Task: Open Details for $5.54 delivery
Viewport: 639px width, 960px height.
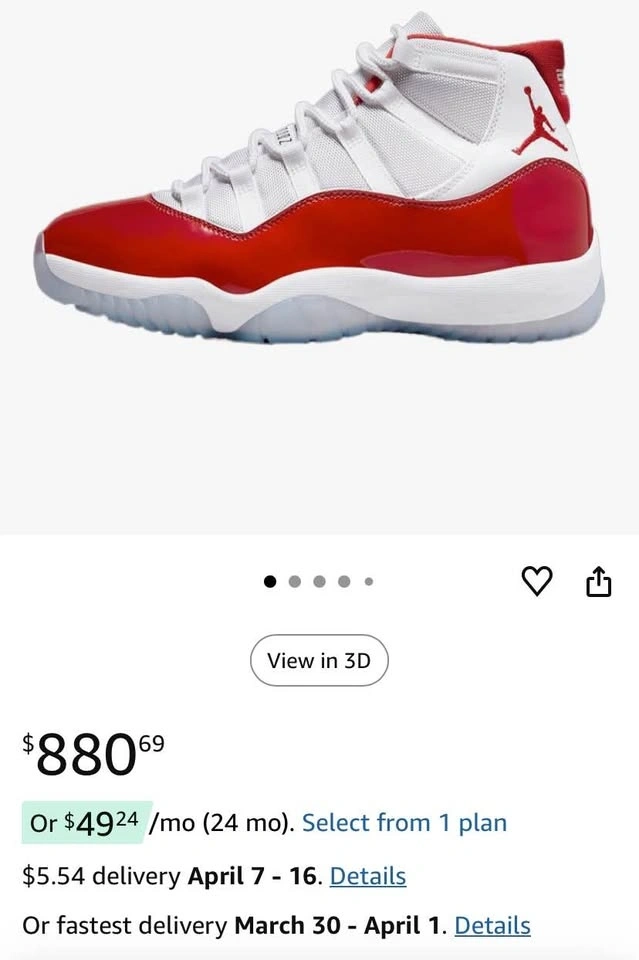Action: (367, 876)
